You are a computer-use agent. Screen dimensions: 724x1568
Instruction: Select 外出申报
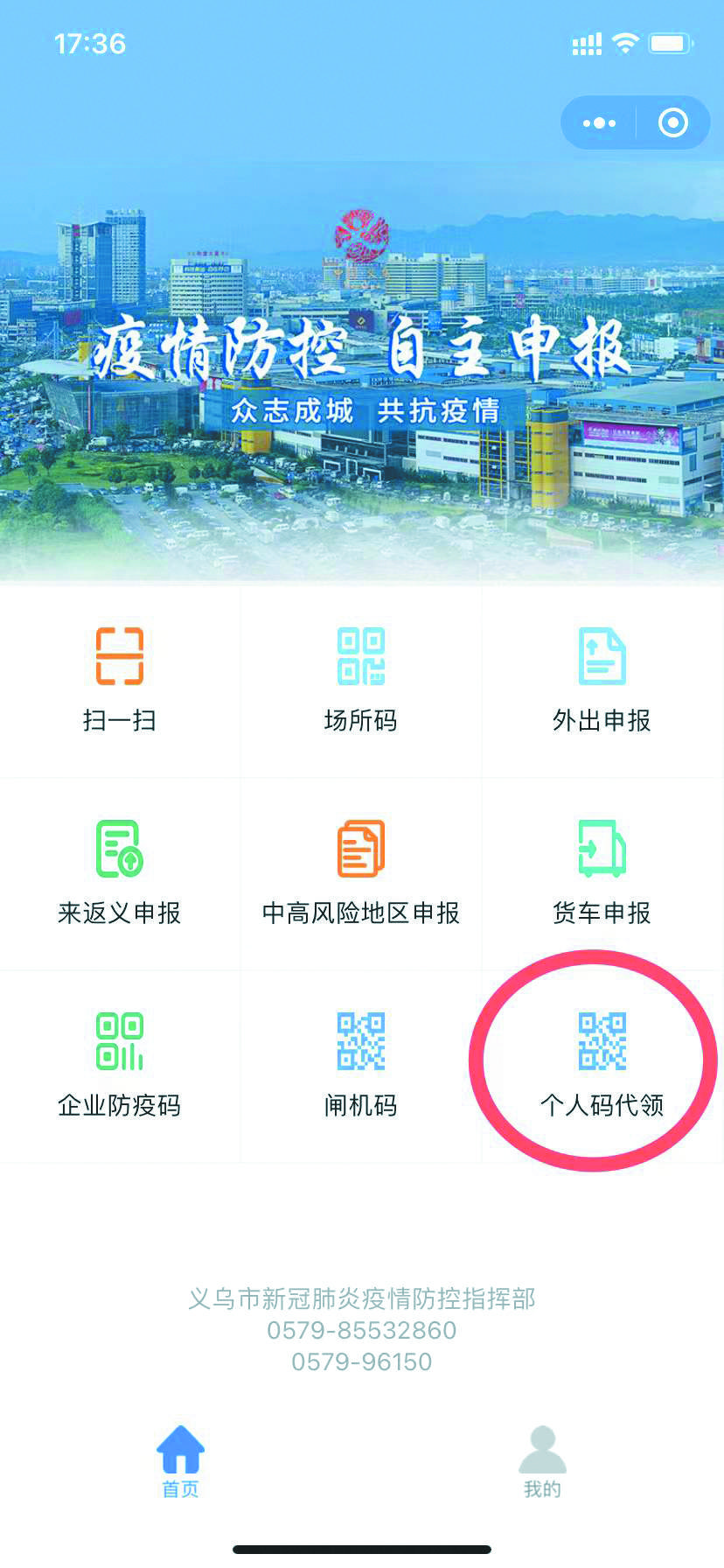point(602,679)
